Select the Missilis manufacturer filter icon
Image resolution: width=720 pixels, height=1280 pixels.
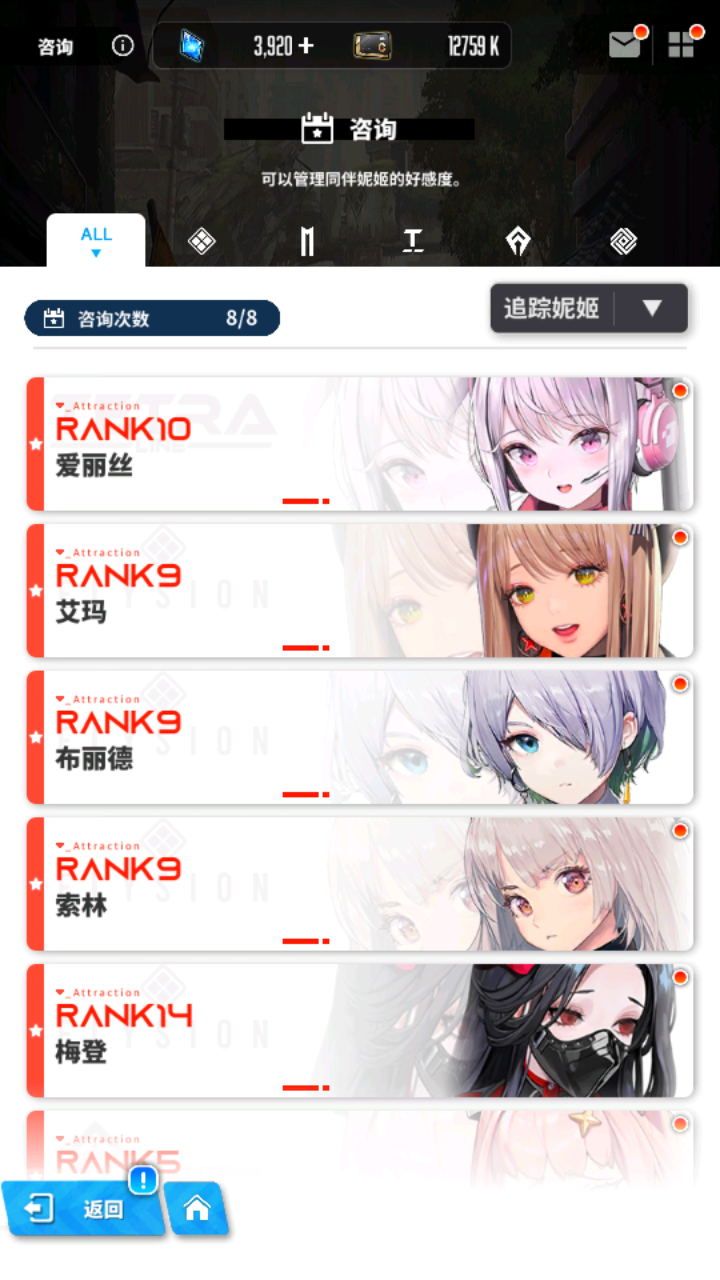click(x=307, y=241)
